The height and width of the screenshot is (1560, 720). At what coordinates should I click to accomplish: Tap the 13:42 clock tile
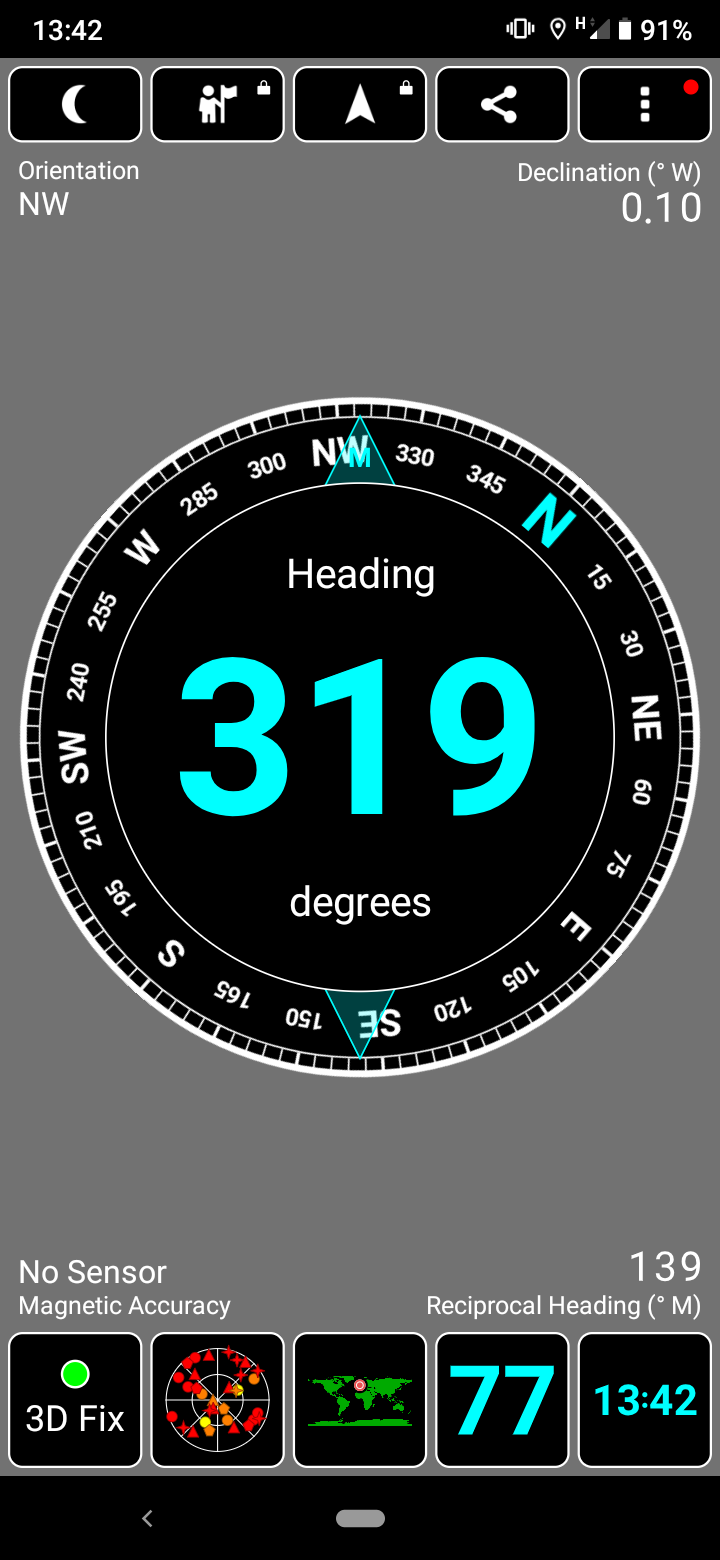(645, 1400)
